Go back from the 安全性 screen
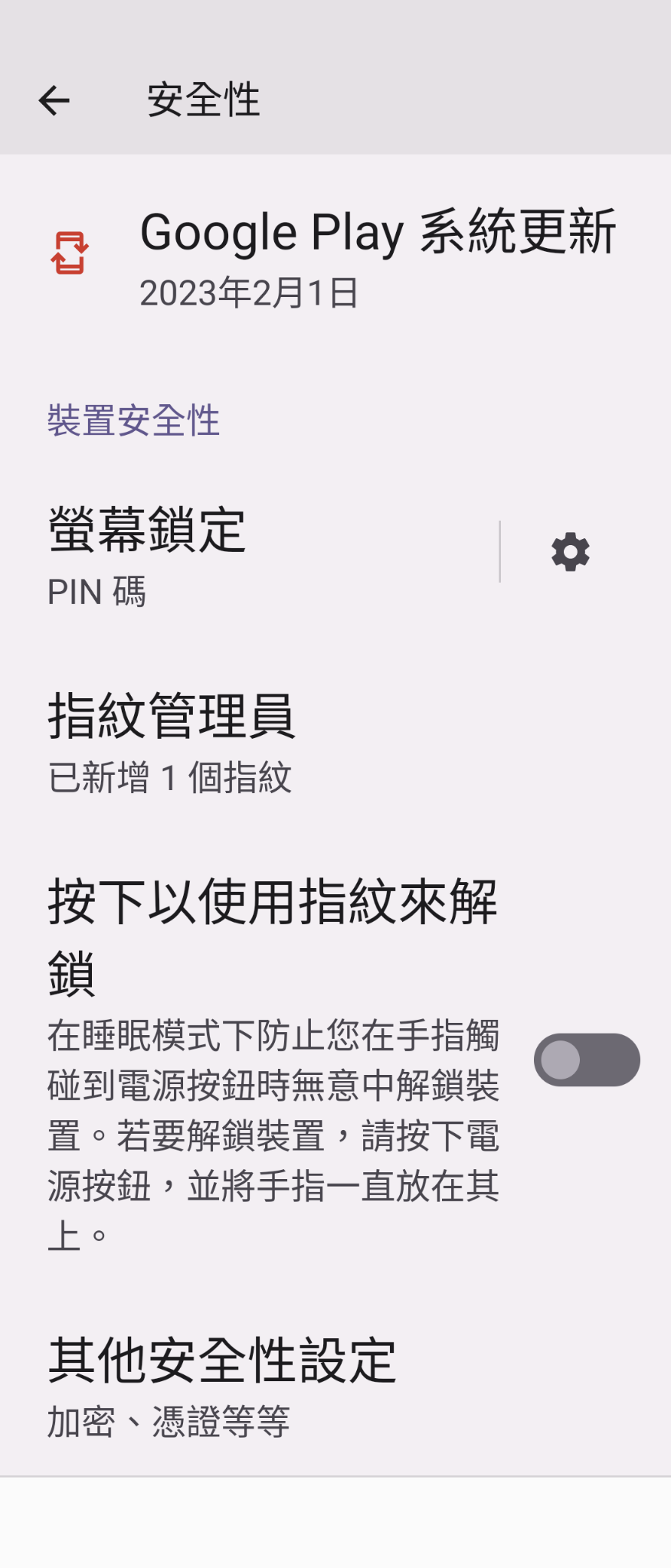 tap(54, 100)
